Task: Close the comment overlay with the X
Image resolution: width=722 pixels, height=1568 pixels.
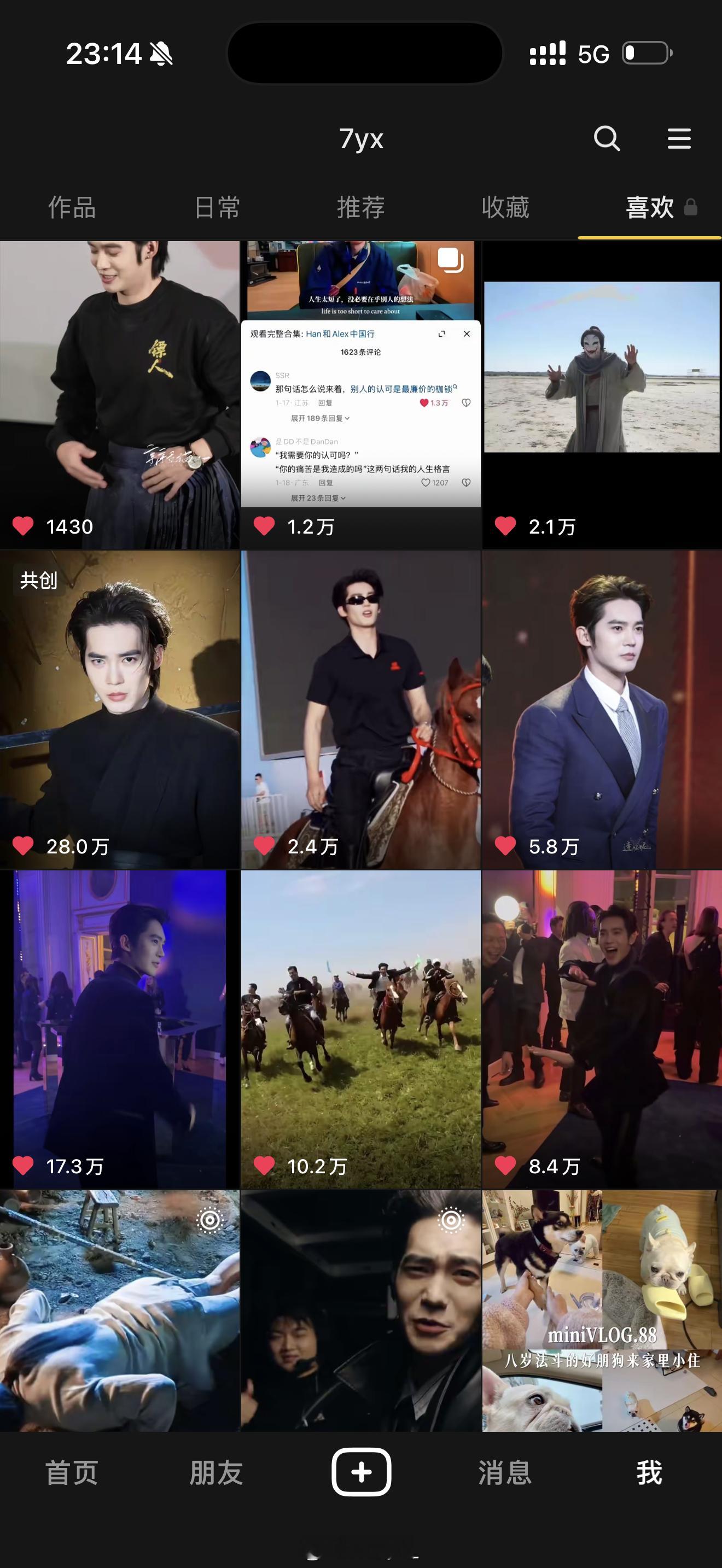Action: (467, 334)
